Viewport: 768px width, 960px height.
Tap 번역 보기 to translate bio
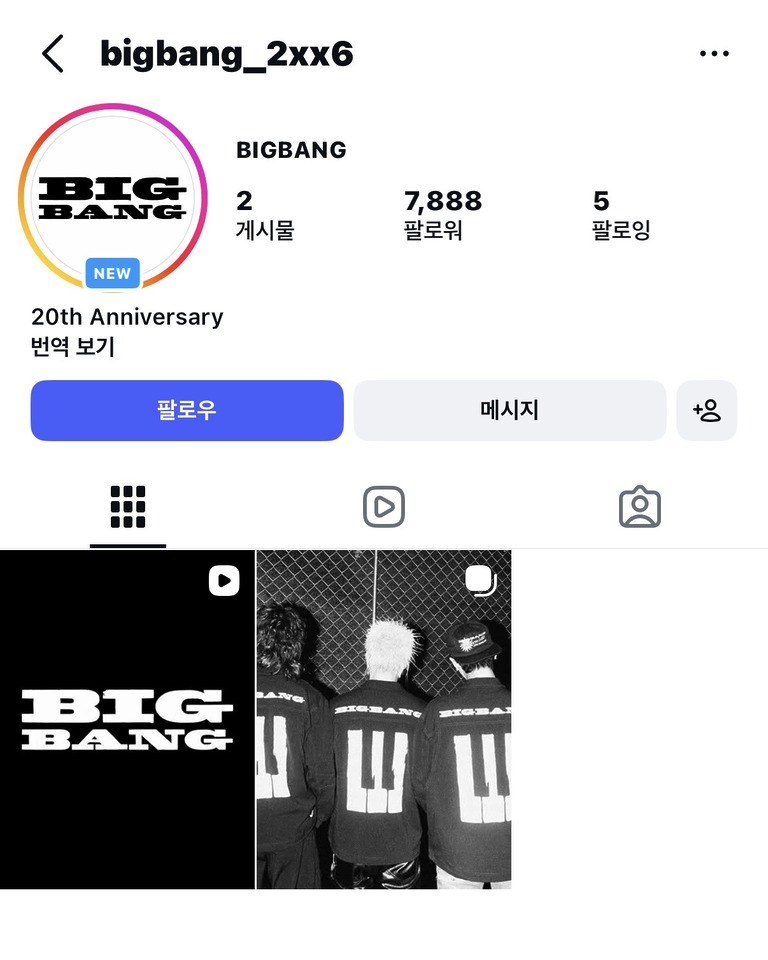tap(73, 347)
